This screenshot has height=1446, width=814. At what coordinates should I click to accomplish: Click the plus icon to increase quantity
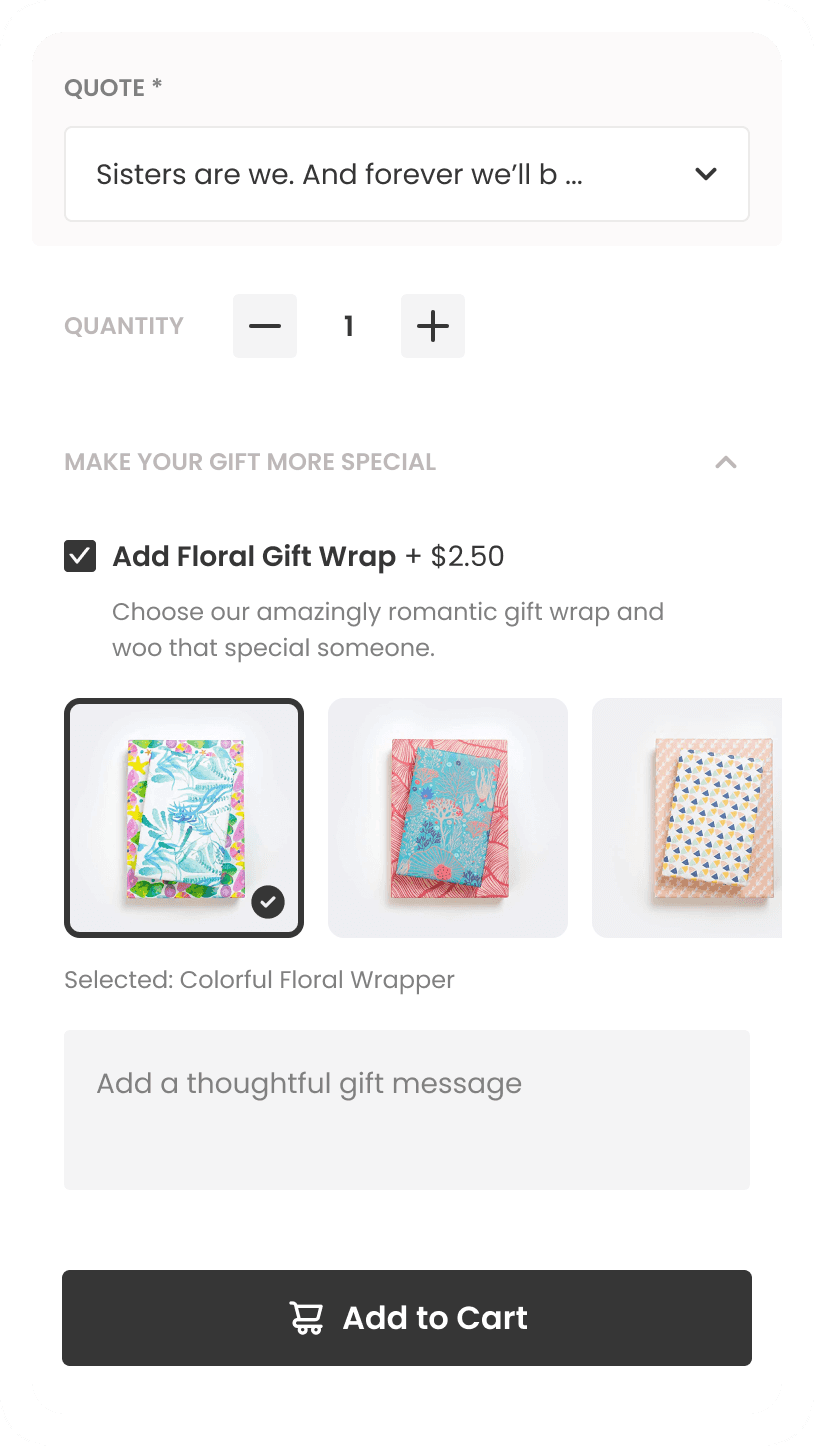[432, 326]
